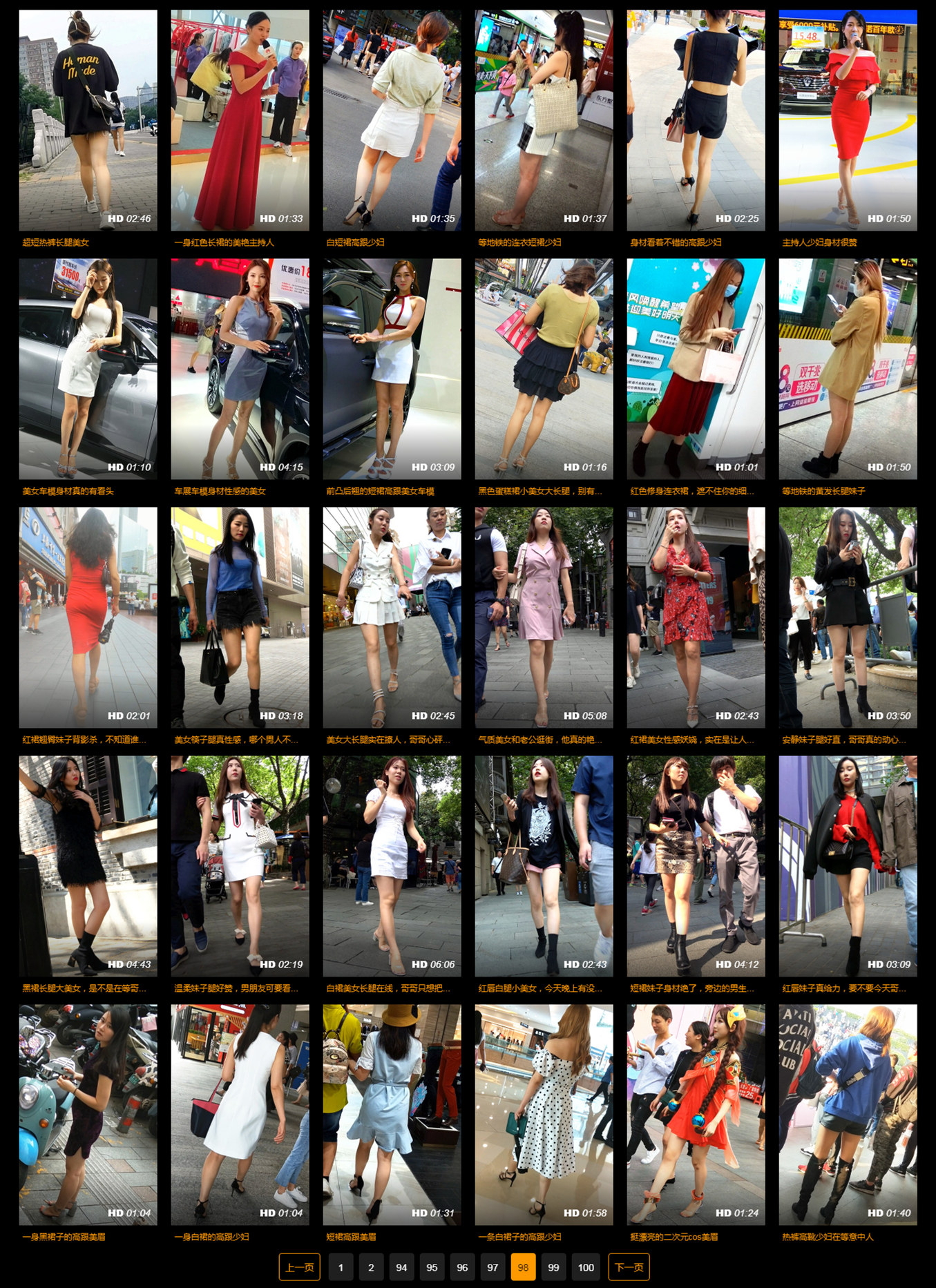Open the video 一条白裙子的高跟少妇

544,1115
